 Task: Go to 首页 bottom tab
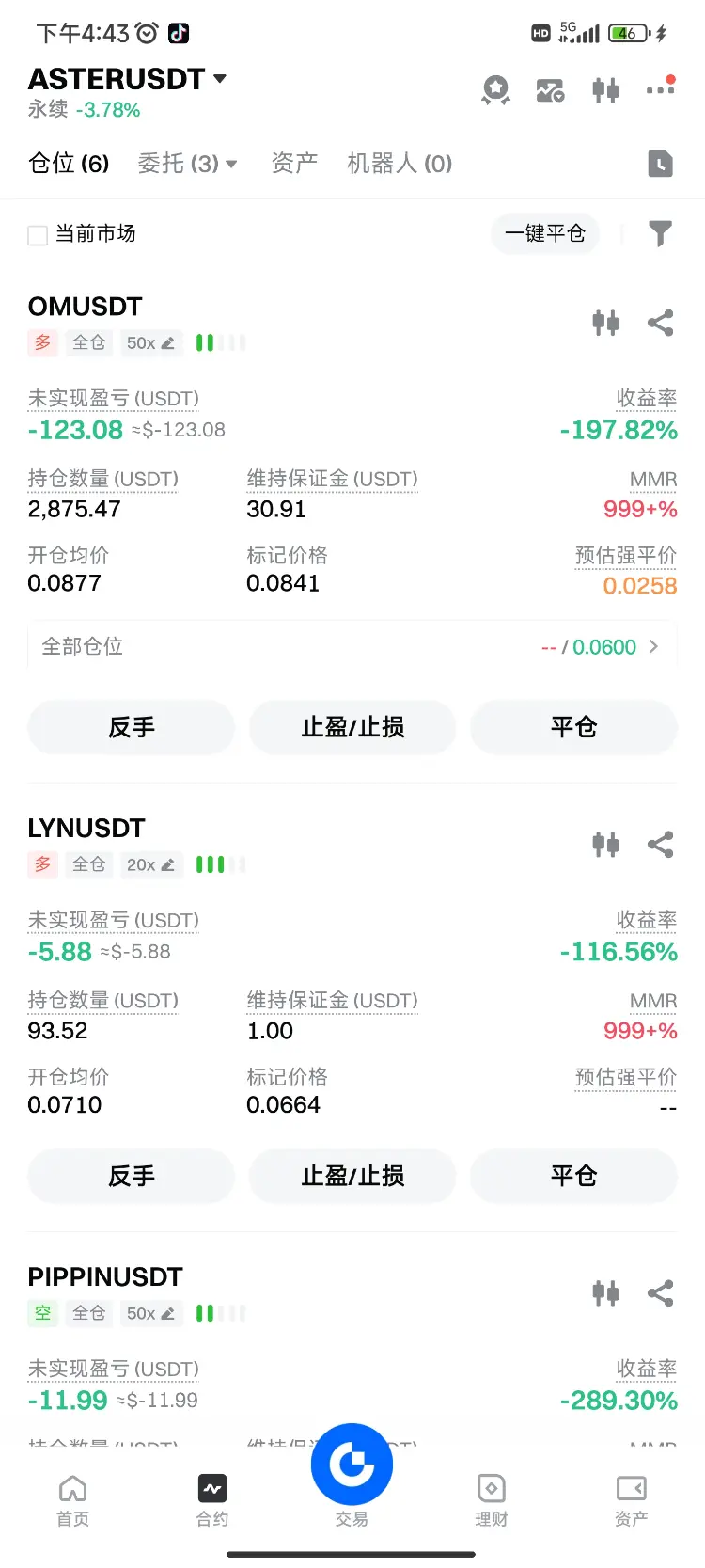(x=72, y=1501)
